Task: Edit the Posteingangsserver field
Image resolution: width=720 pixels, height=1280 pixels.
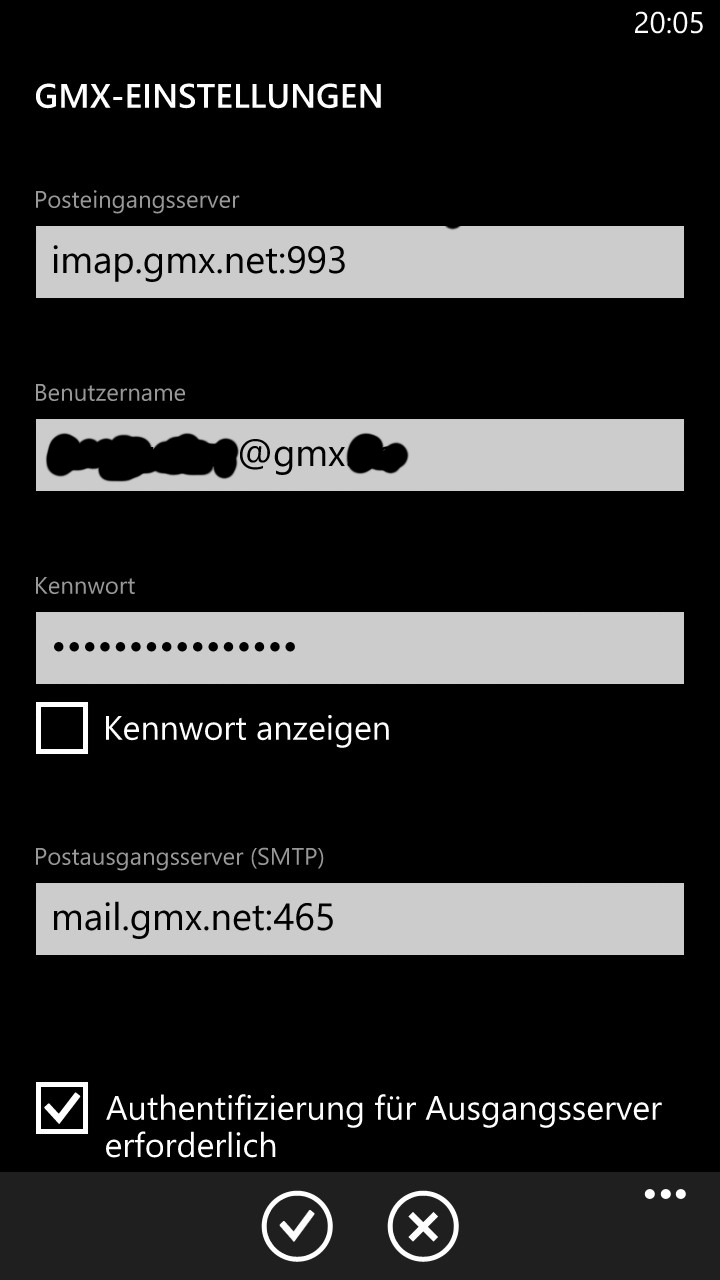Action: point(360,262)
